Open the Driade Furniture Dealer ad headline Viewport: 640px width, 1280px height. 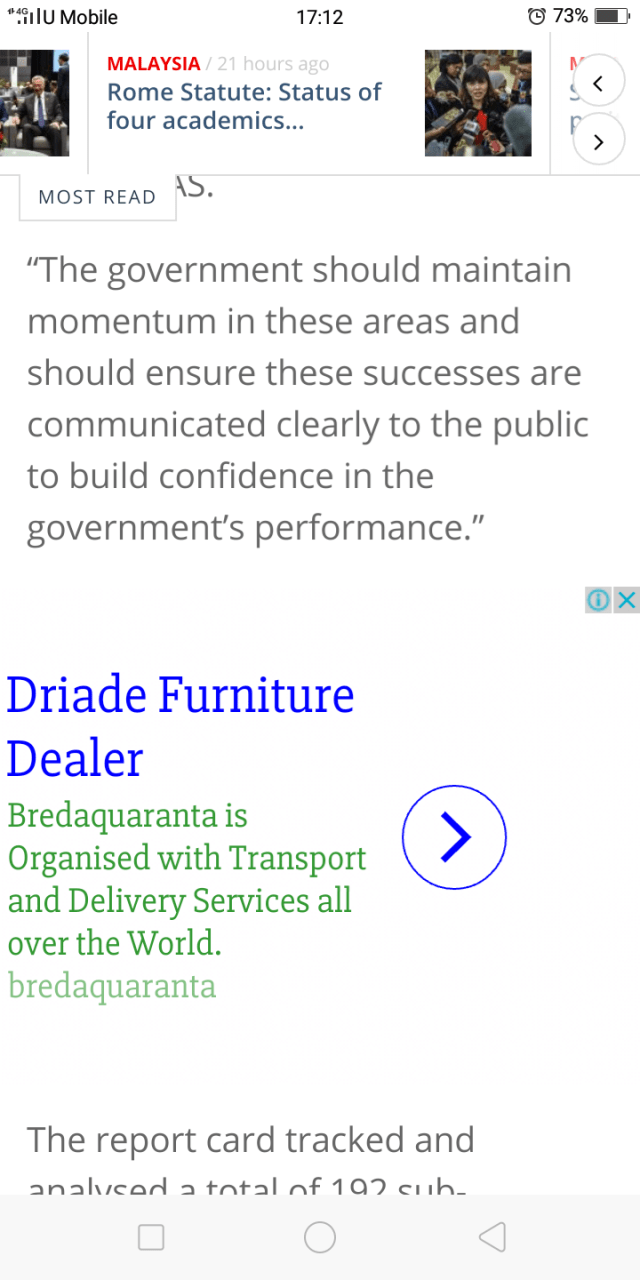180,726
